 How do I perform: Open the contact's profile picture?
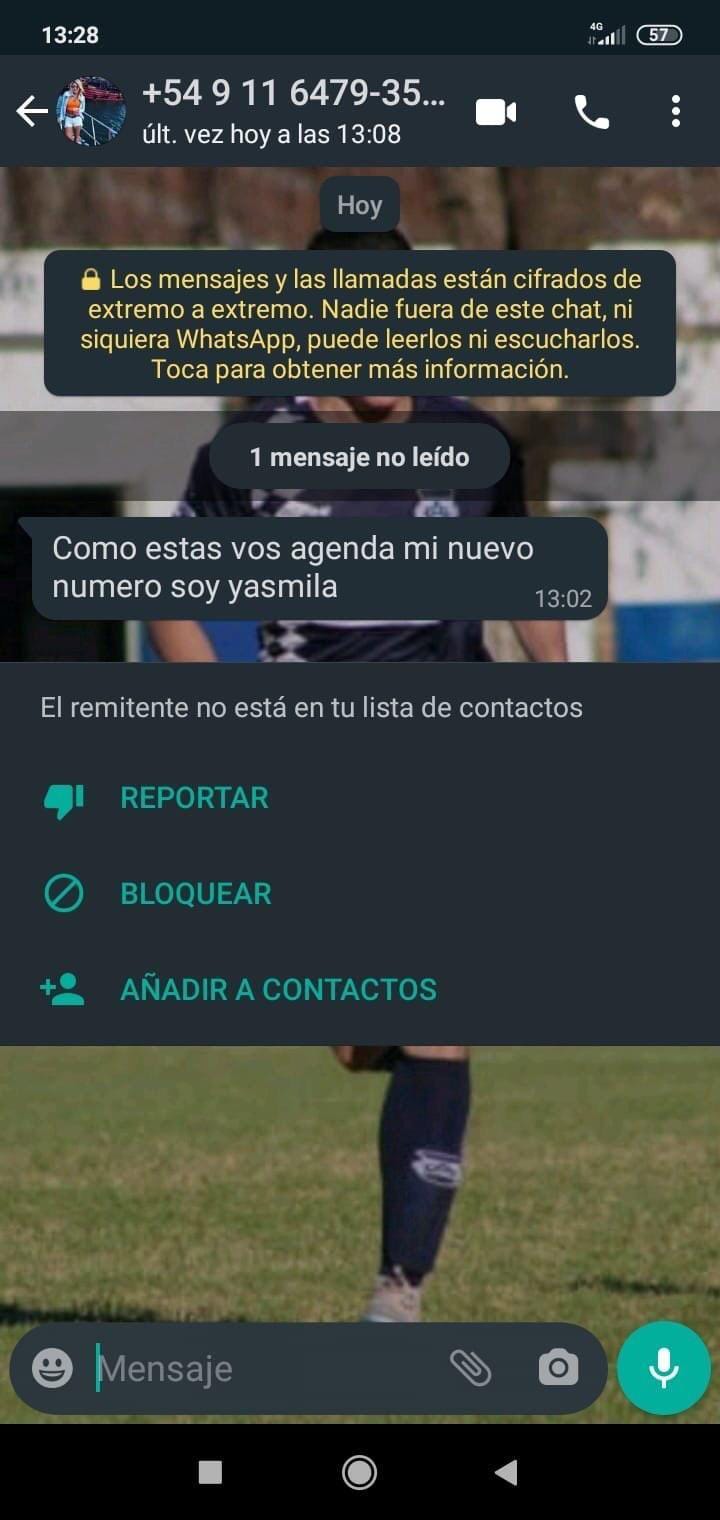tap(91, 111)
